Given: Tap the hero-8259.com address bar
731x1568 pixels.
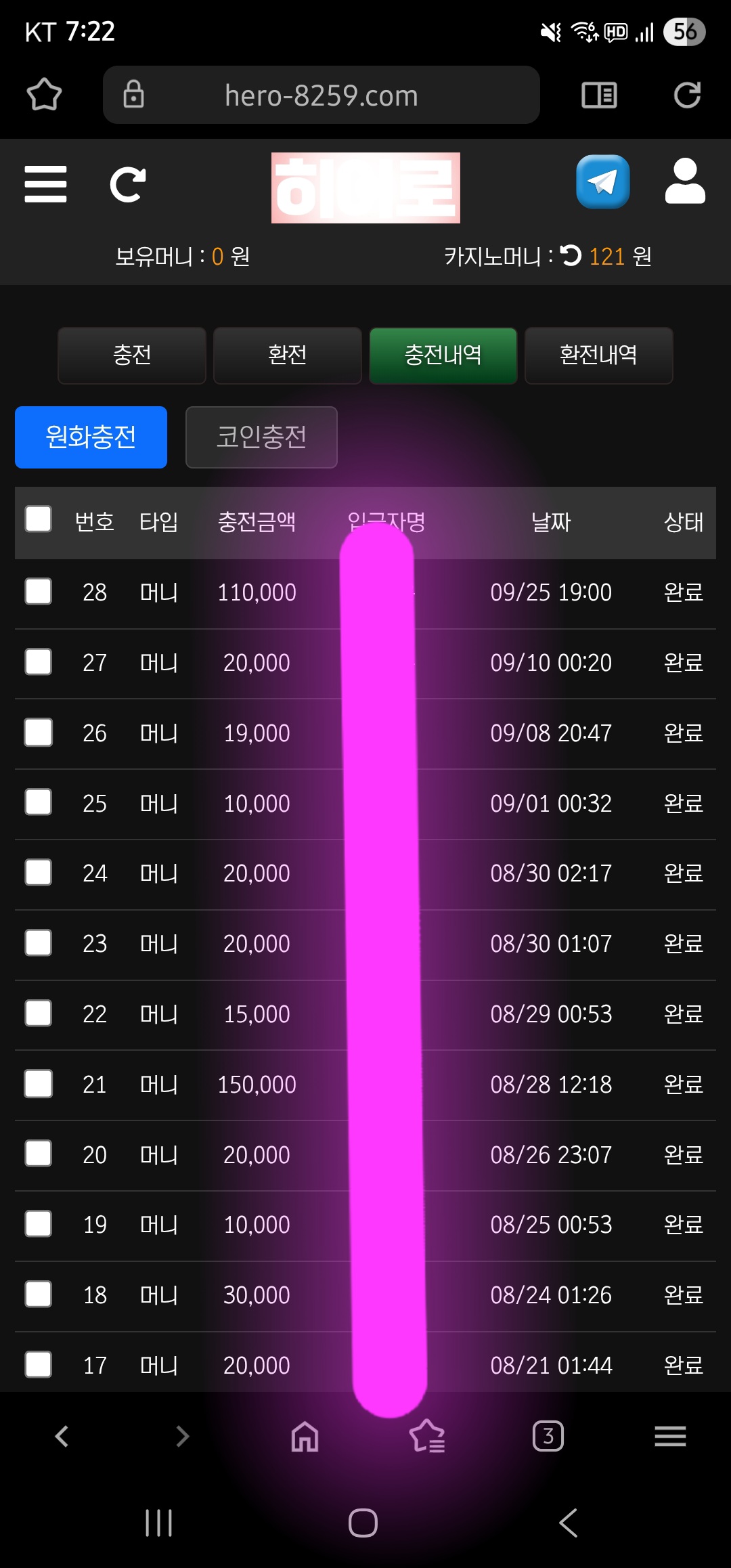Looking at the screenshot, I should 322,95.
